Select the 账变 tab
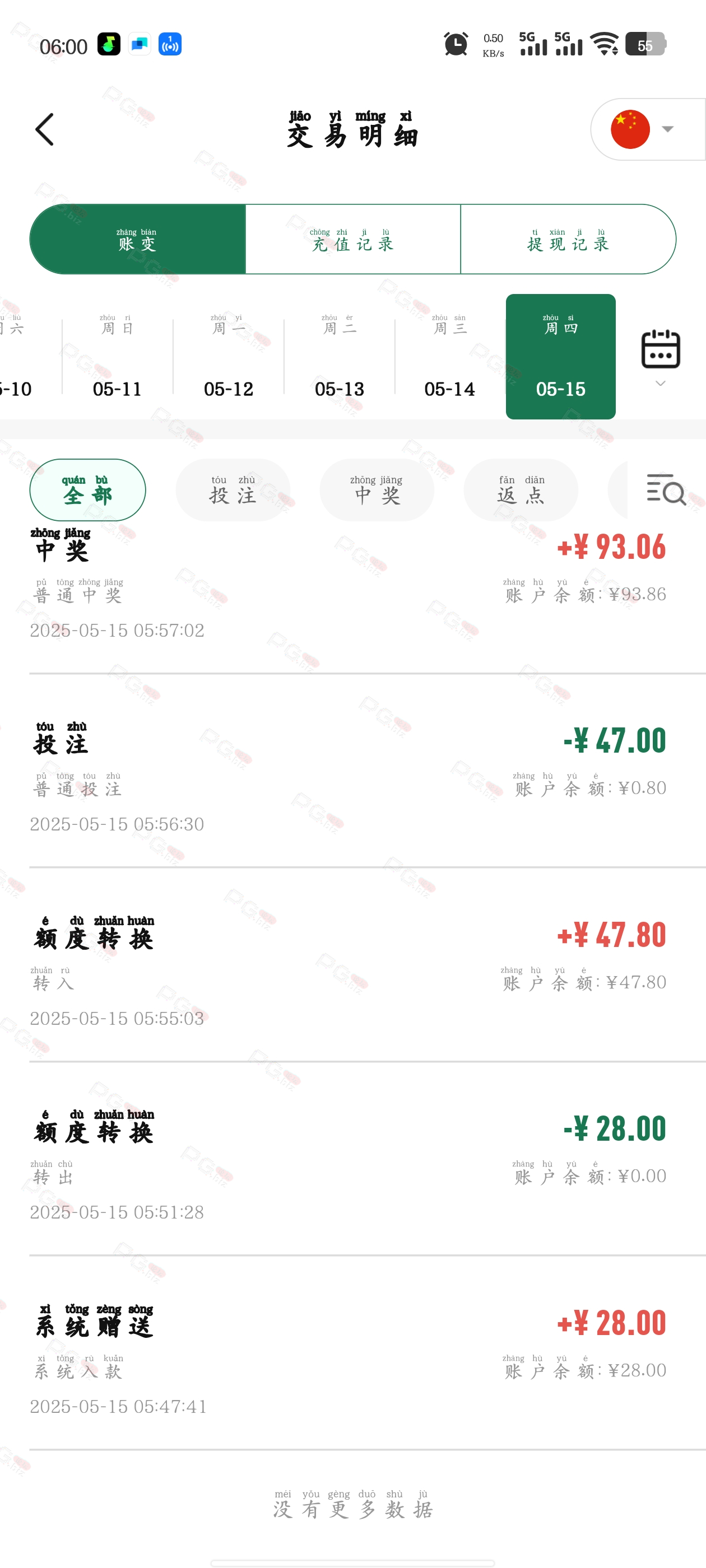Image resolution: width=706 pixels, height=1568 pixels. [x=138, y=239]
